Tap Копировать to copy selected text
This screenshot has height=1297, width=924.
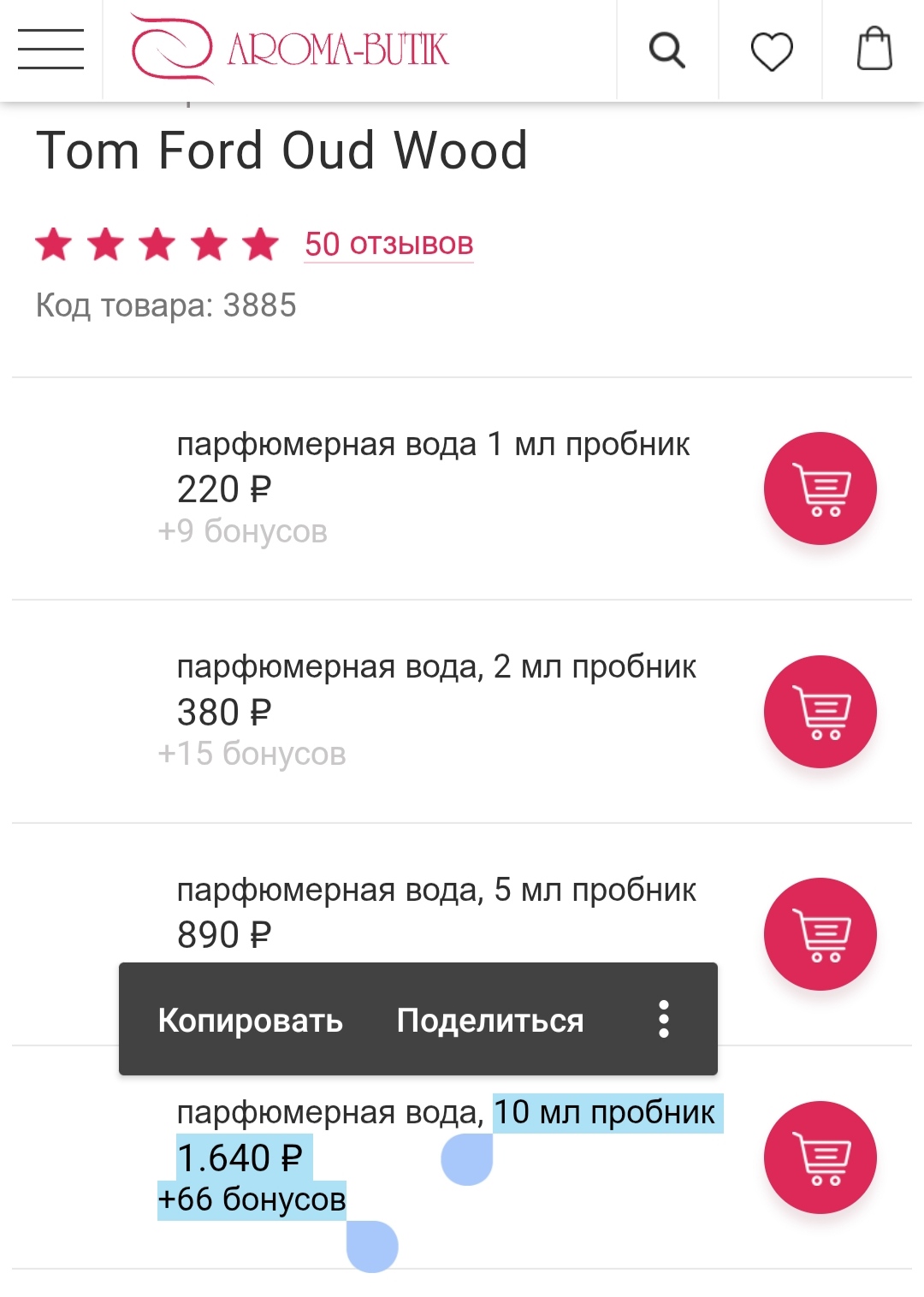[250, 1021]
